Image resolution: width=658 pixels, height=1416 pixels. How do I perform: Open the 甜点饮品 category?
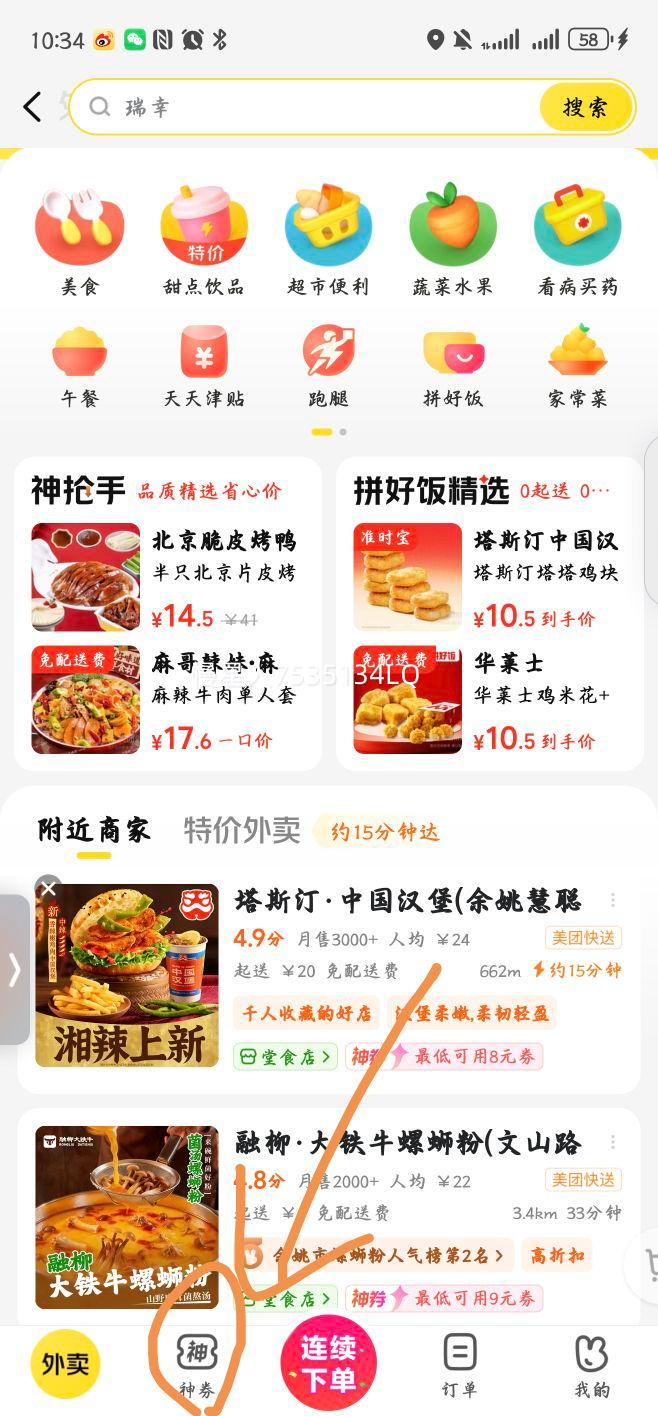click(x=204, y=240)
